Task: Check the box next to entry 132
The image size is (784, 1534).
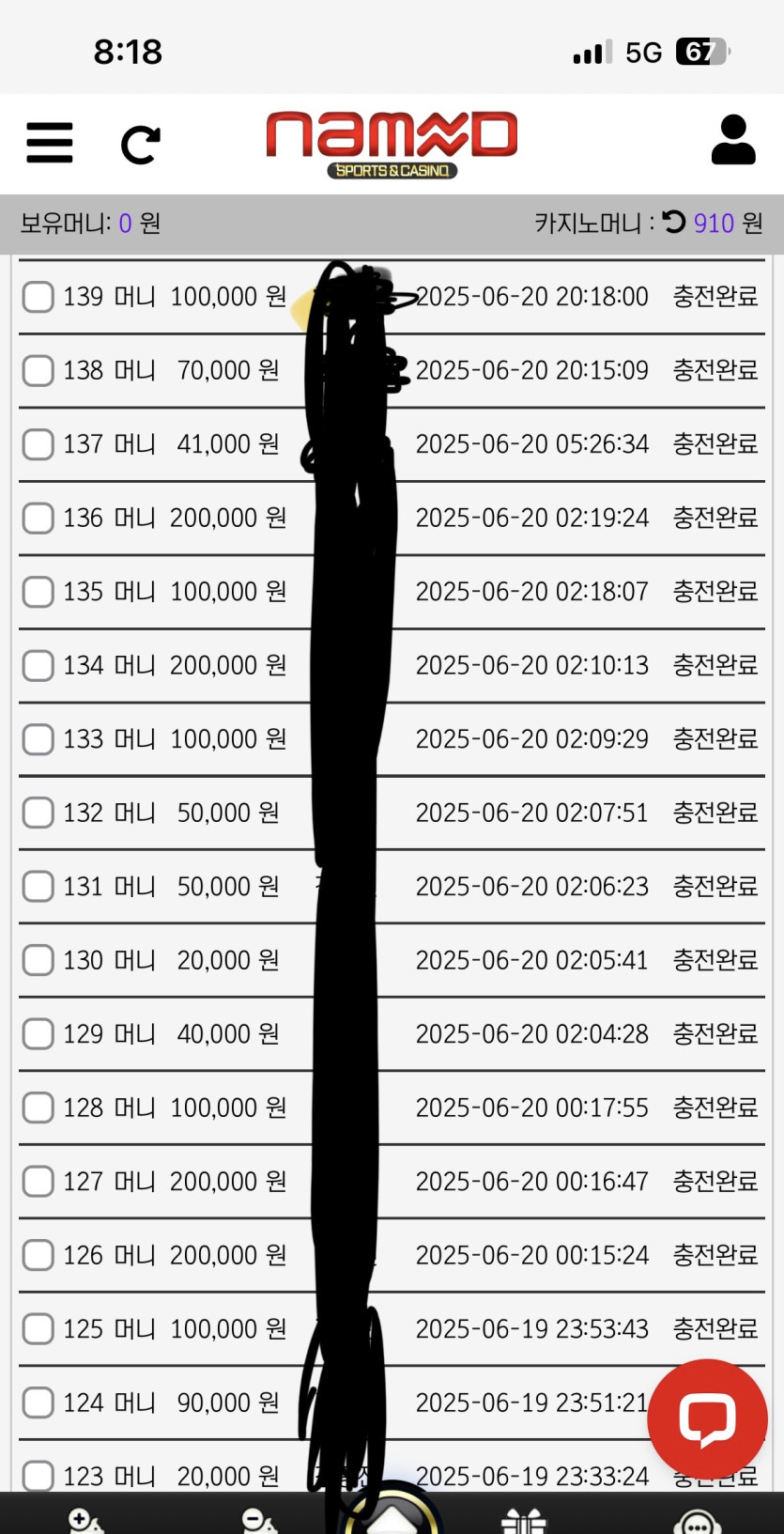Action: click(x=38, y=813)
